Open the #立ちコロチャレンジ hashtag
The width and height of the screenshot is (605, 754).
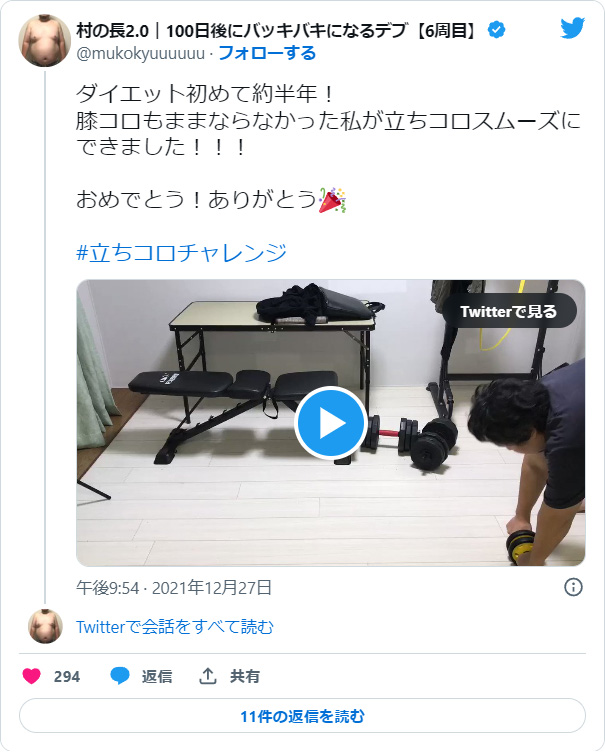pyautogui.click(x=181, y=252)
